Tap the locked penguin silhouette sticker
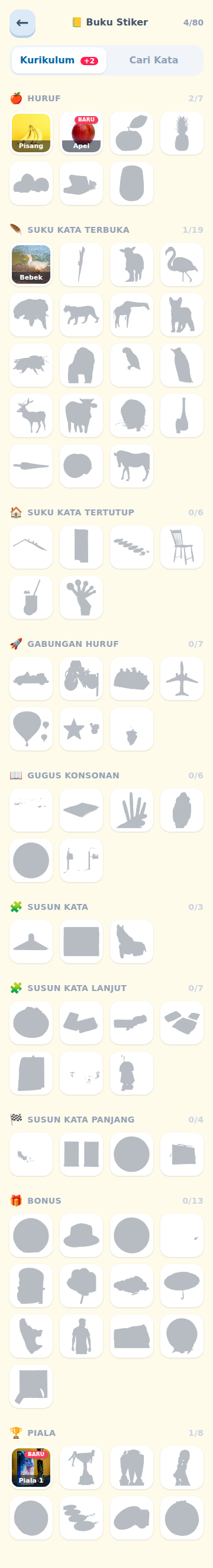Screen dimensions: 213x1568 point(182,365)
